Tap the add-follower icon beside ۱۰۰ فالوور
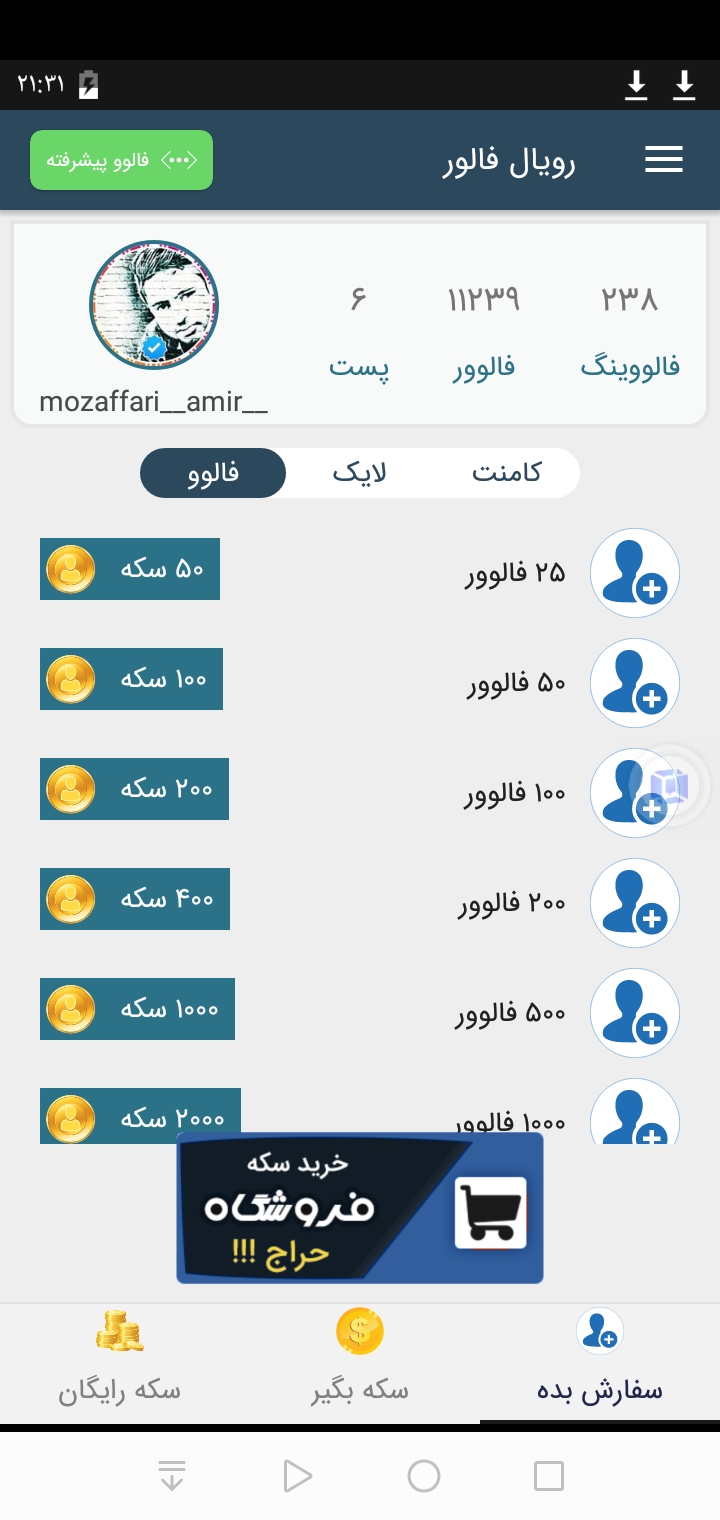 click(634, 792)
